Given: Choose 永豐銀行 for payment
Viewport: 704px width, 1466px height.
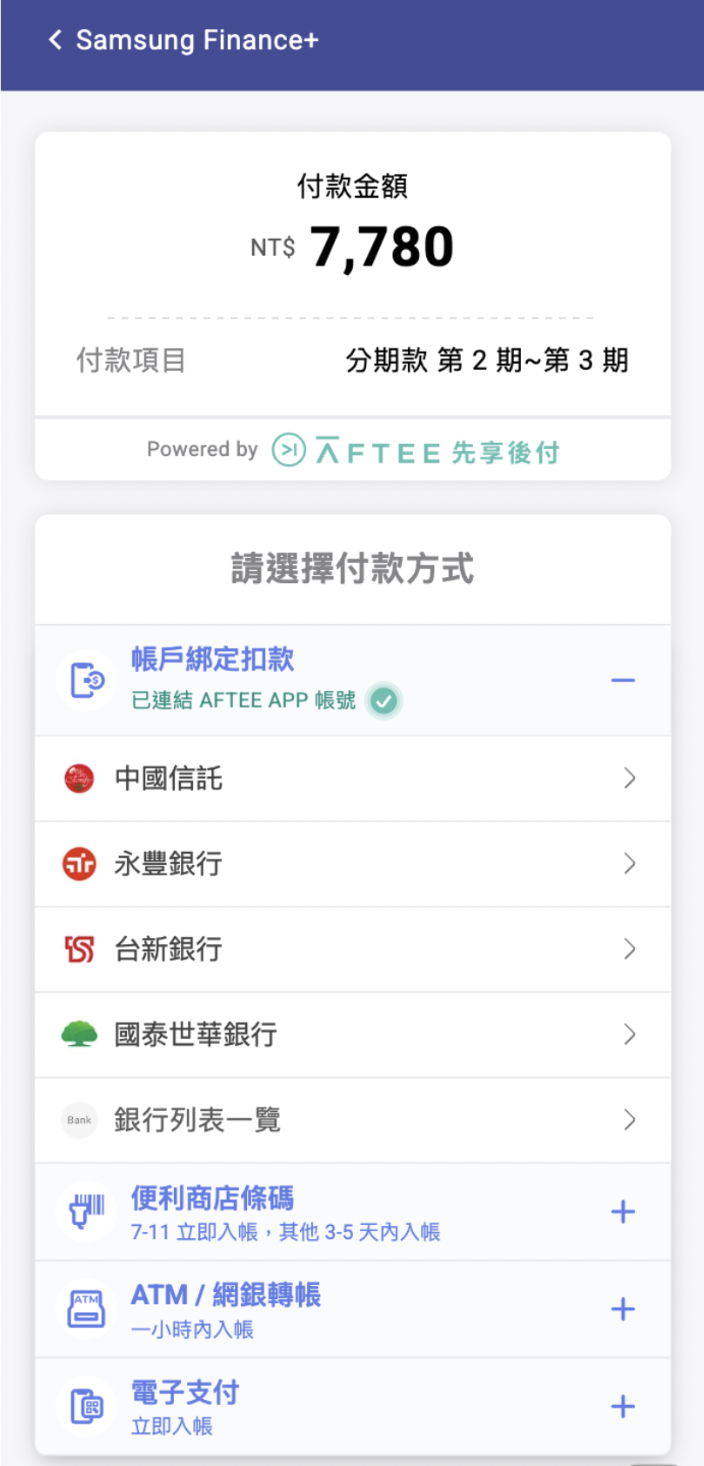Looking at the screenshot, I should click(353, 864).
